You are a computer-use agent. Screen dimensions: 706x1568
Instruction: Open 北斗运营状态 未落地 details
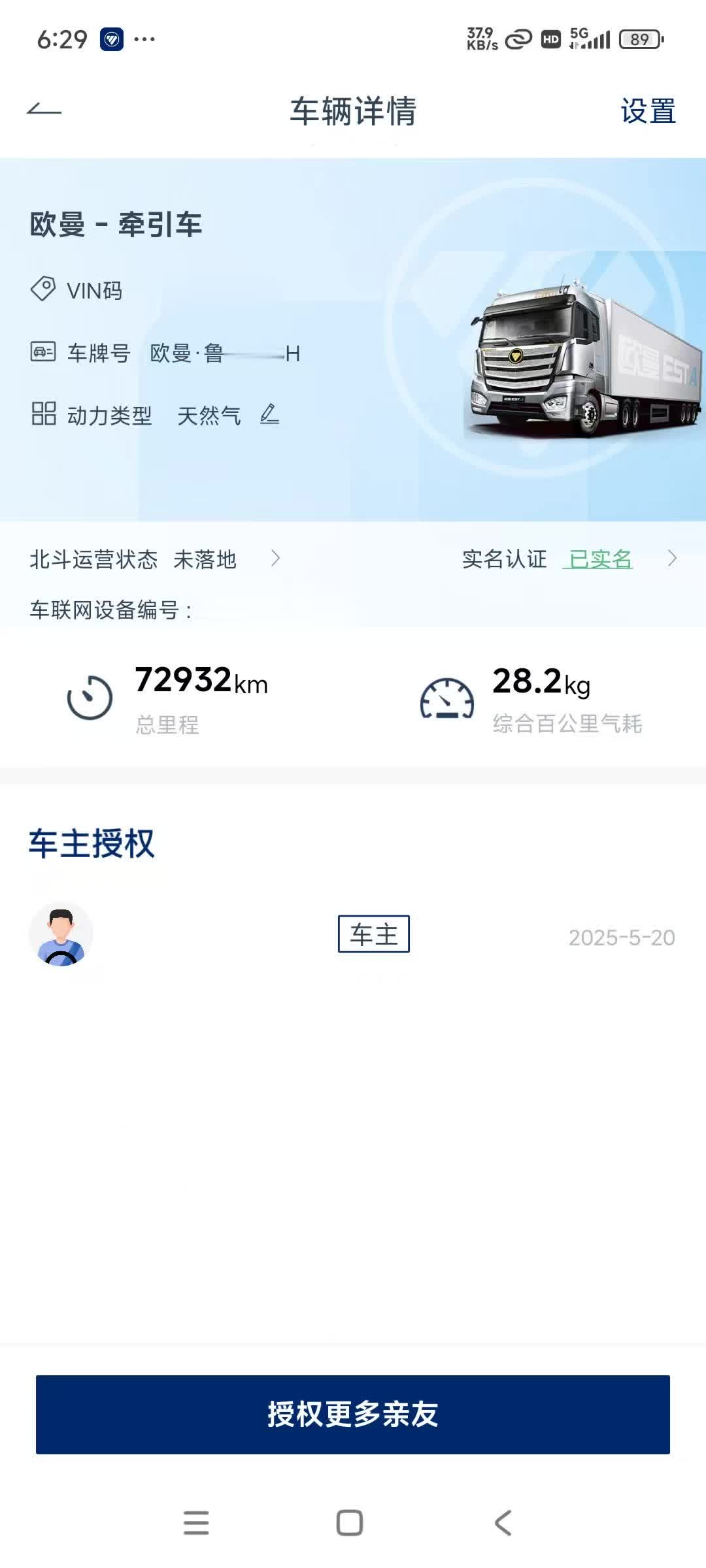(155, 559)
